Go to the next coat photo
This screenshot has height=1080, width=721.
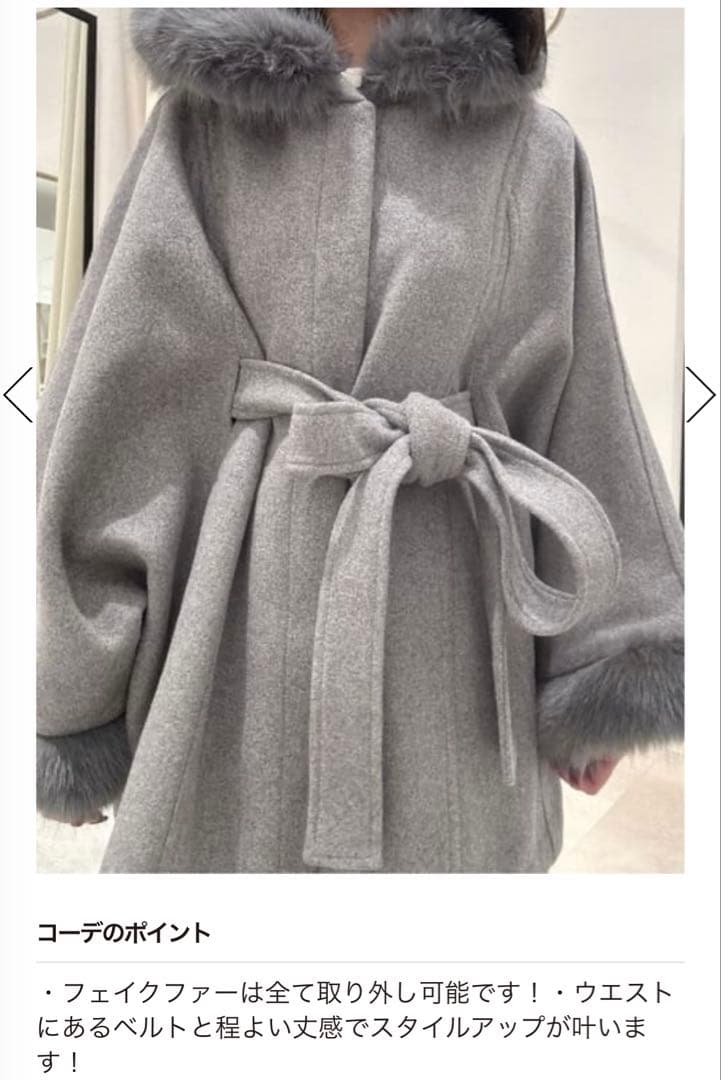[701, 395]
